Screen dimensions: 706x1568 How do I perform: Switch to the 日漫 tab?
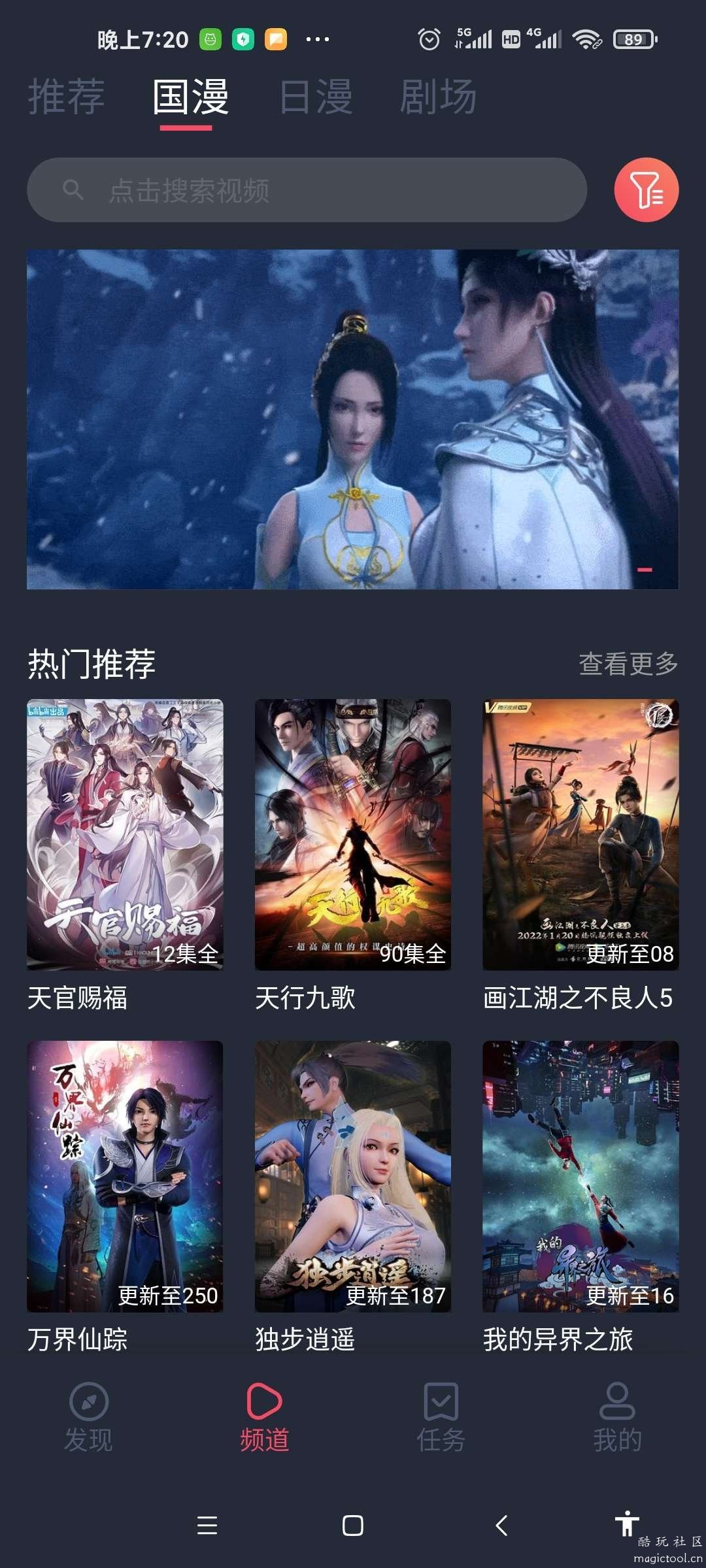click(316, 97)
